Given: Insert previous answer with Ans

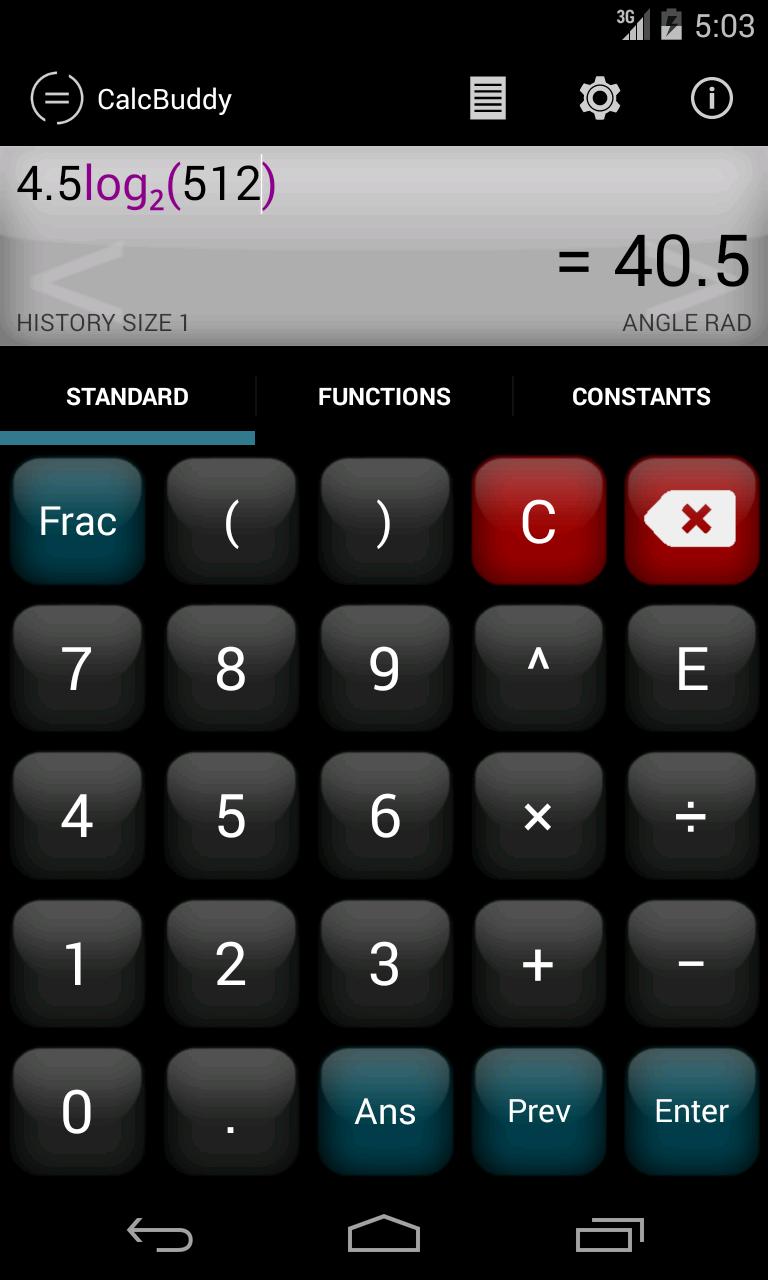Looking at the screenshot, I should point(385,1111).
